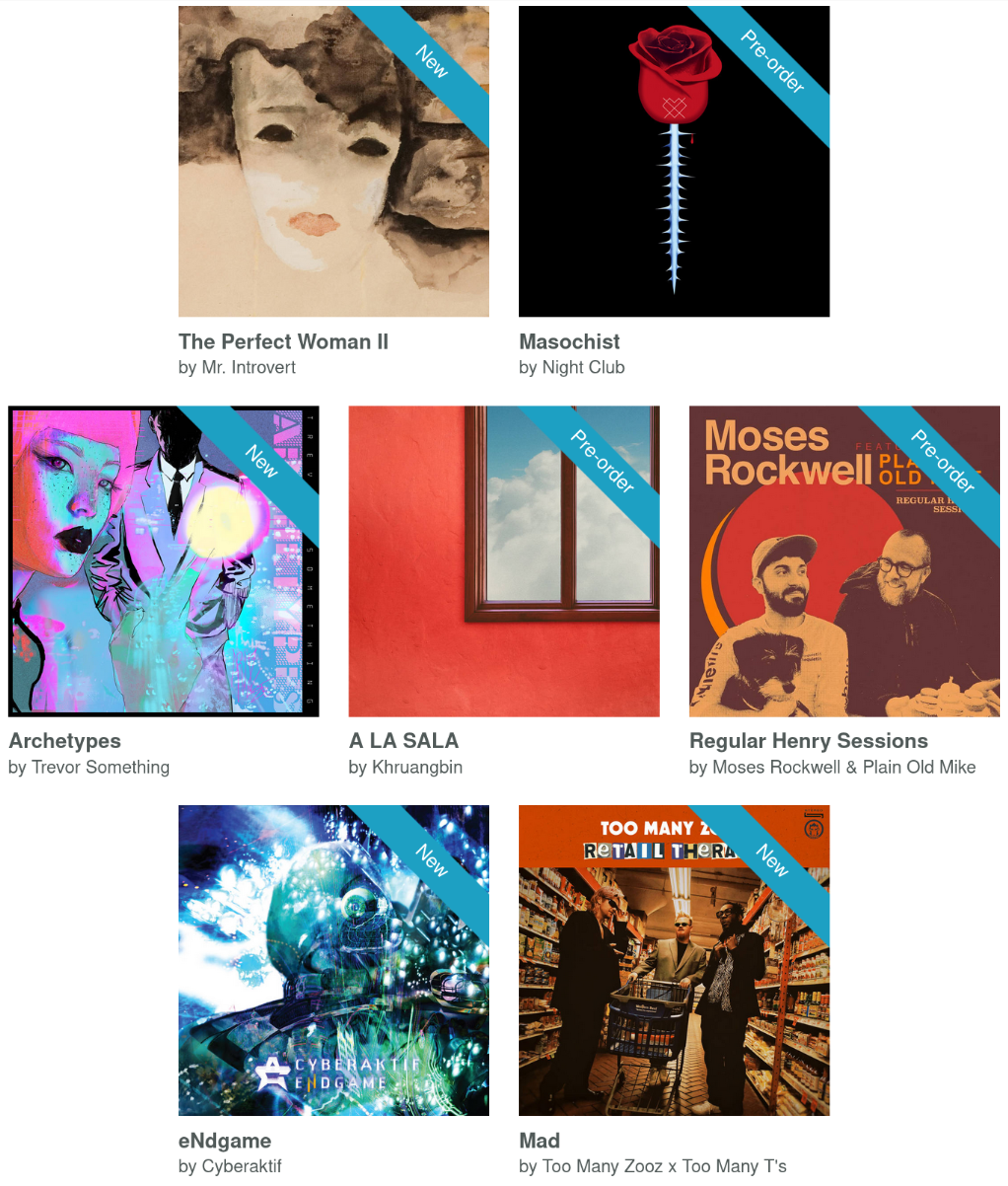Viewport: 1008px width, 1186px height.
Task: Open Cyberaktif's artist page
Action: coord(231,1165)
